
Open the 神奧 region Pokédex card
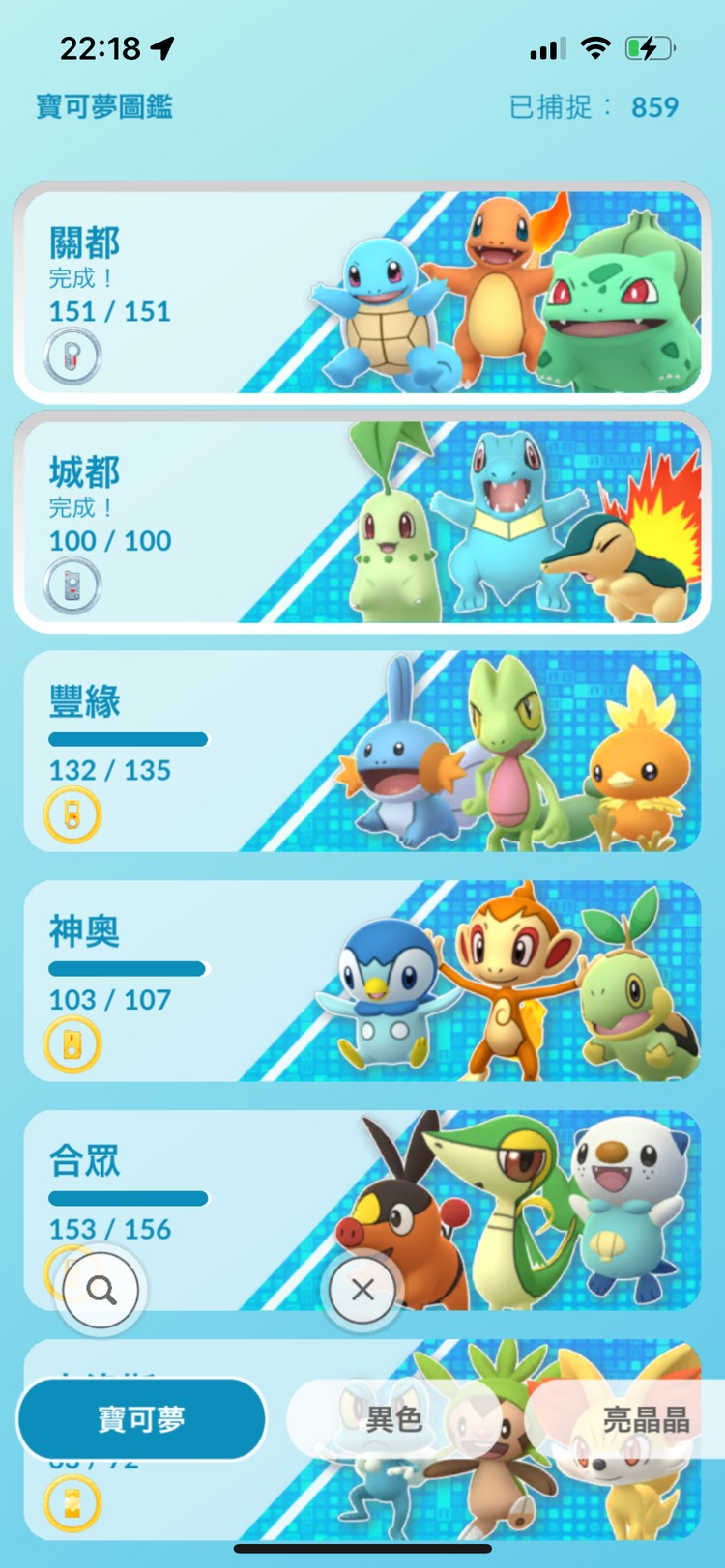362,980
